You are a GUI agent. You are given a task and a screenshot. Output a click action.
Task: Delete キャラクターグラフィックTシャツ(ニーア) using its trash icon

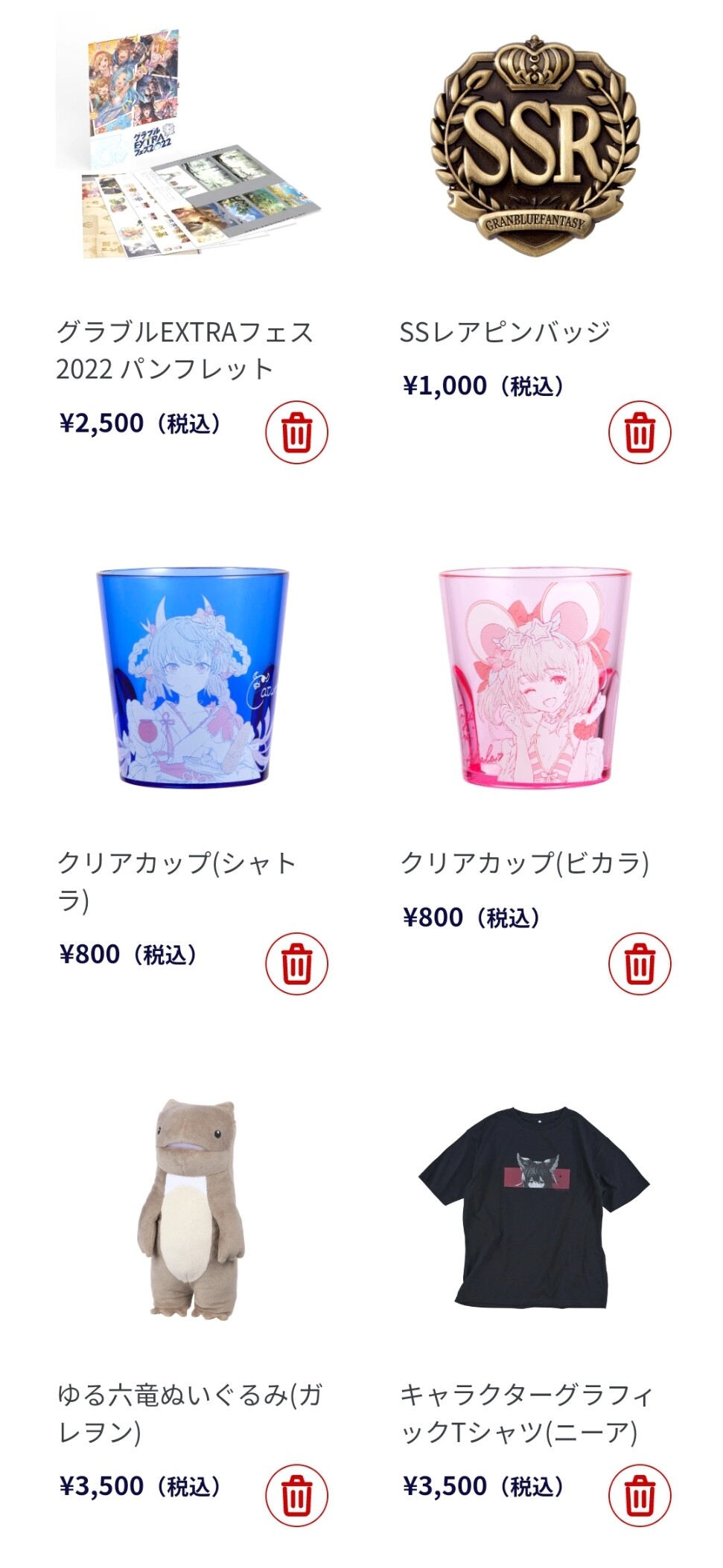click(x=639, y=1495)
